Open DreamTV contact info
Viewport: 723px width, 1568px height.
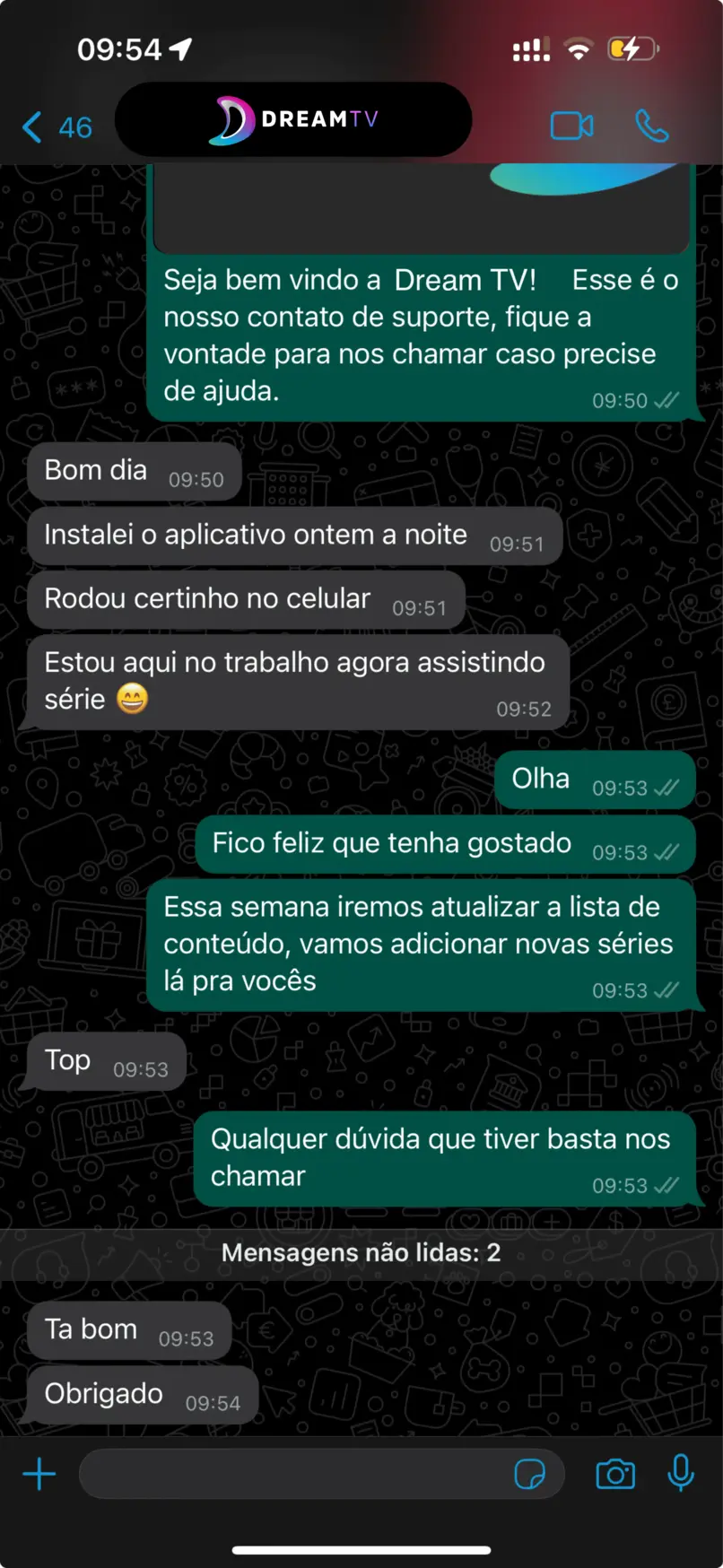294,120
